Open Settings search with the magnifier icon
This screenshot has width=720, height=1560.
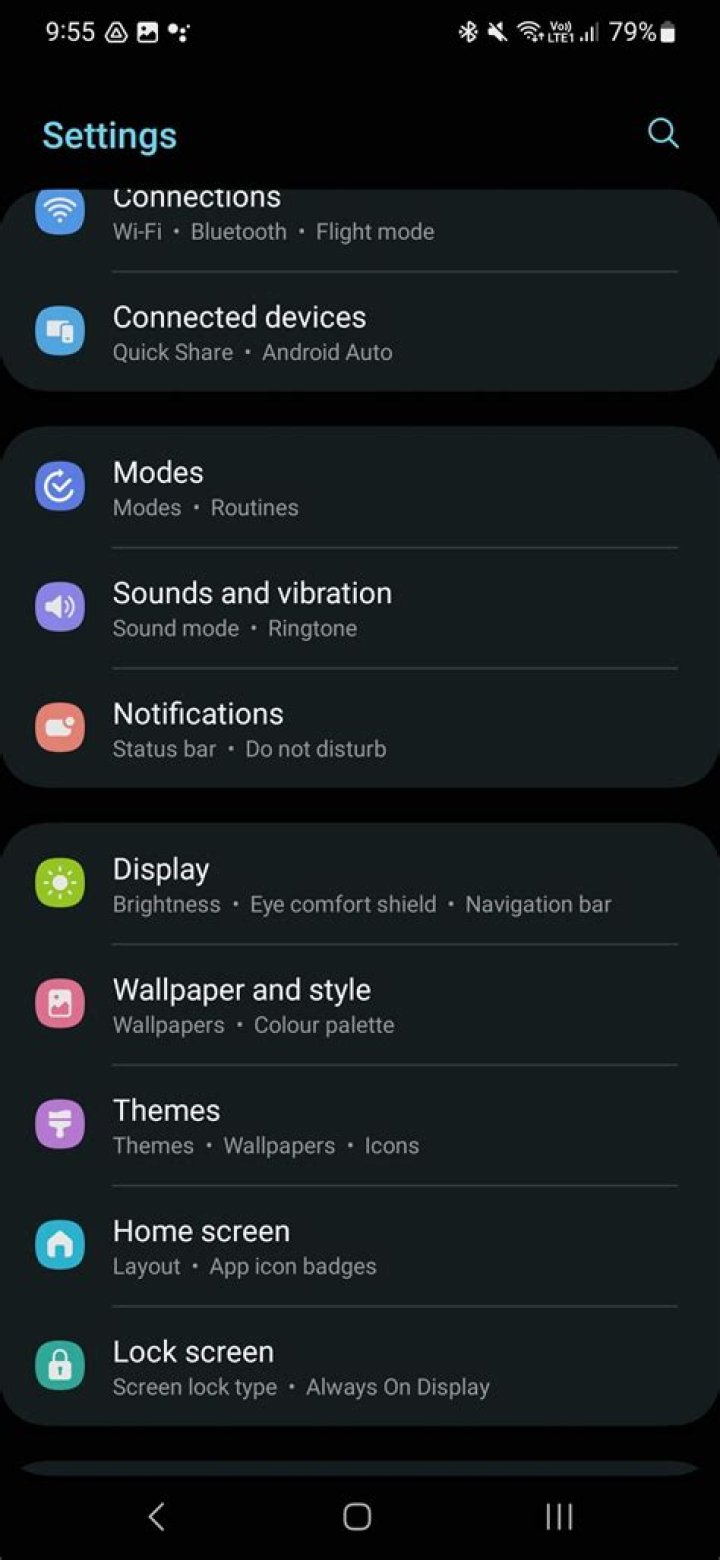pos(663,133)
